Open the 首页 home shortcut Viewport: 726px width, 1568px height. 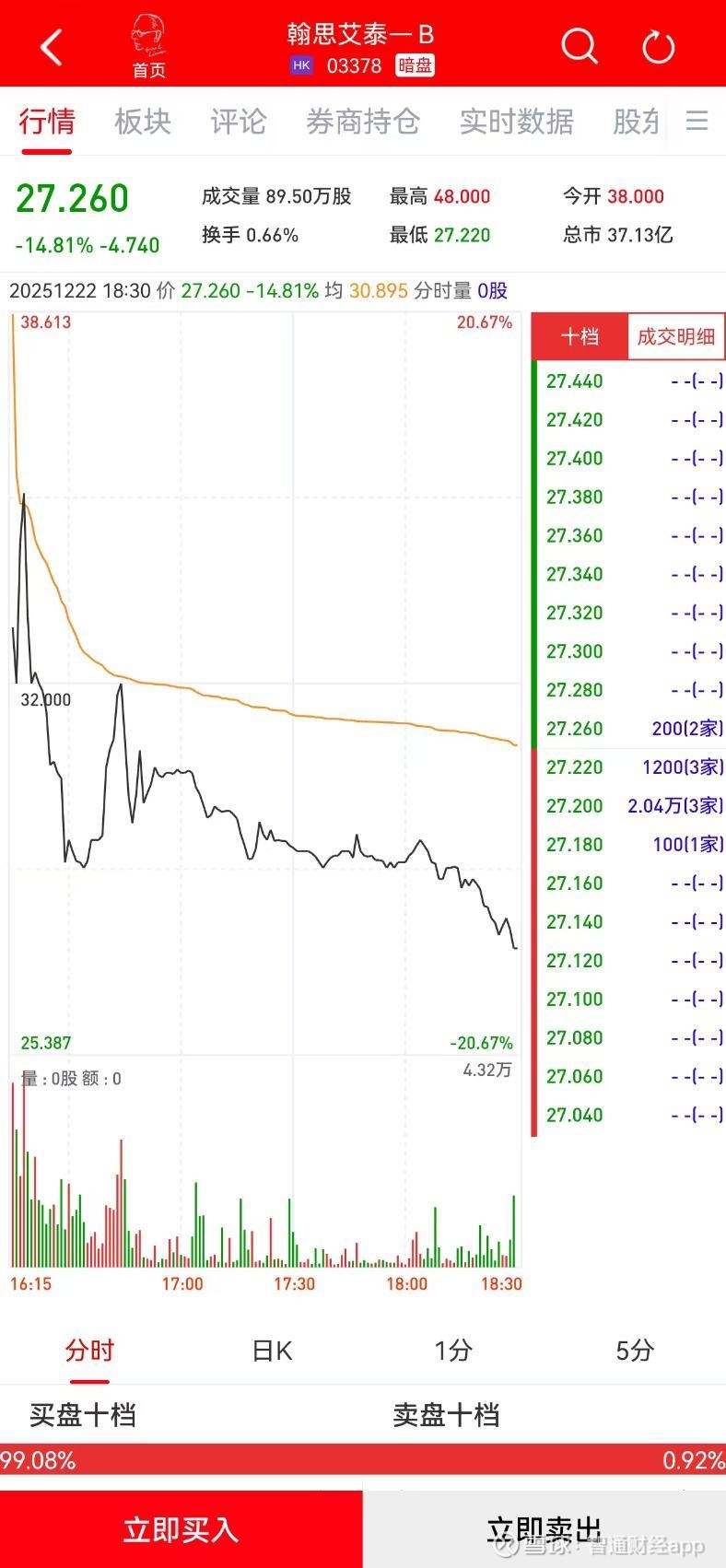pyautogui.click(x=148, y=48)
